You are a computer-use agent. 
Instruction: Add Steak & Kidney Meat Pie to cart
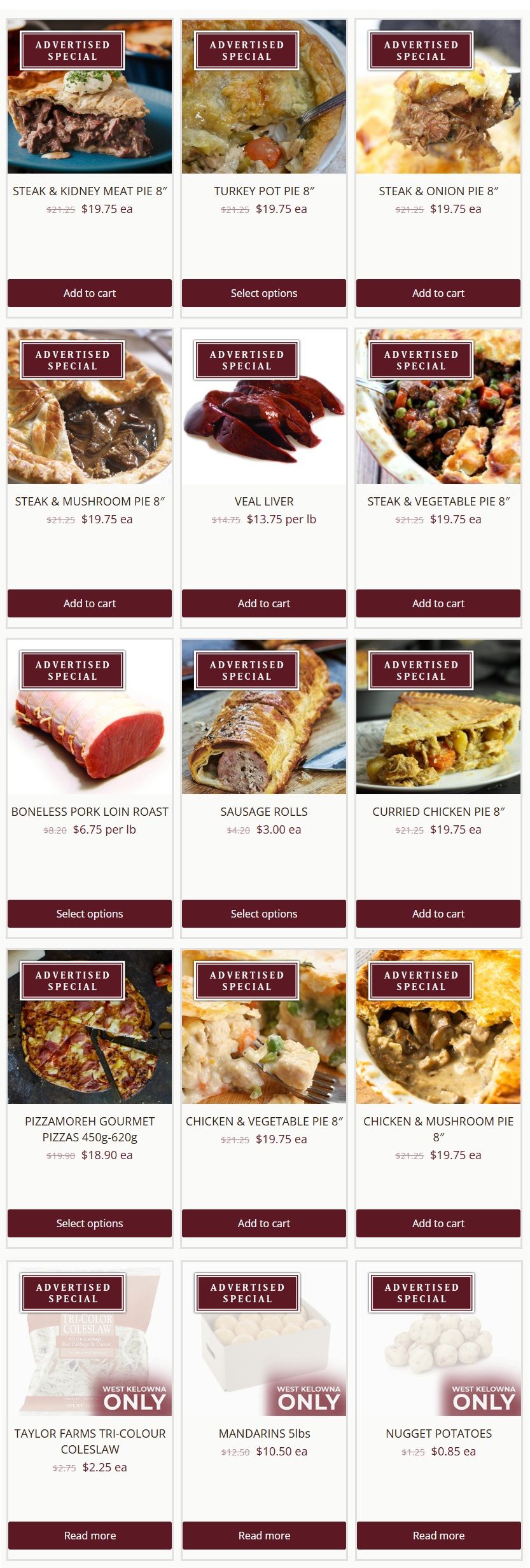coord(90,293)
